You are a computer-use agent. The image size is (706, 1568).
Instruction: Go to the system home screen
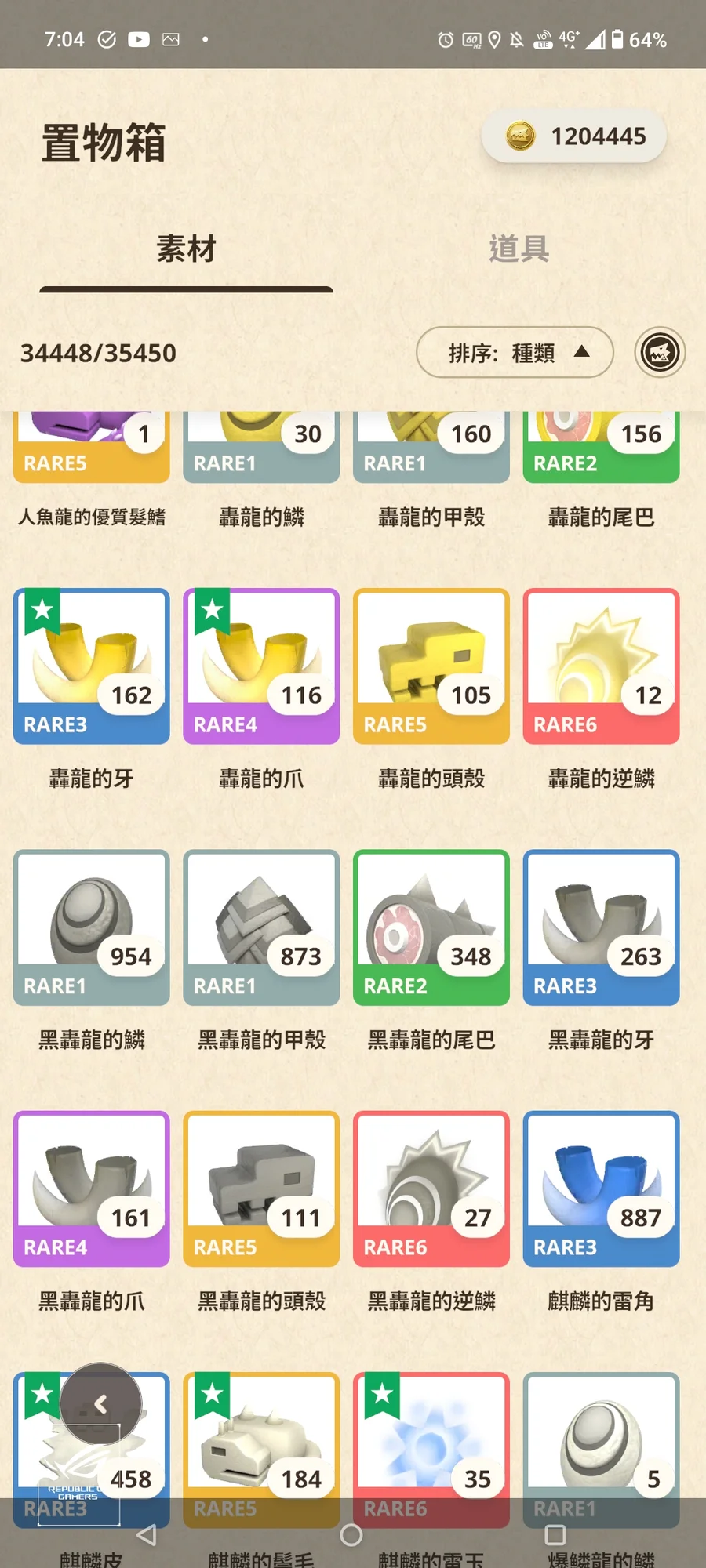click(x=351, y=1535)
